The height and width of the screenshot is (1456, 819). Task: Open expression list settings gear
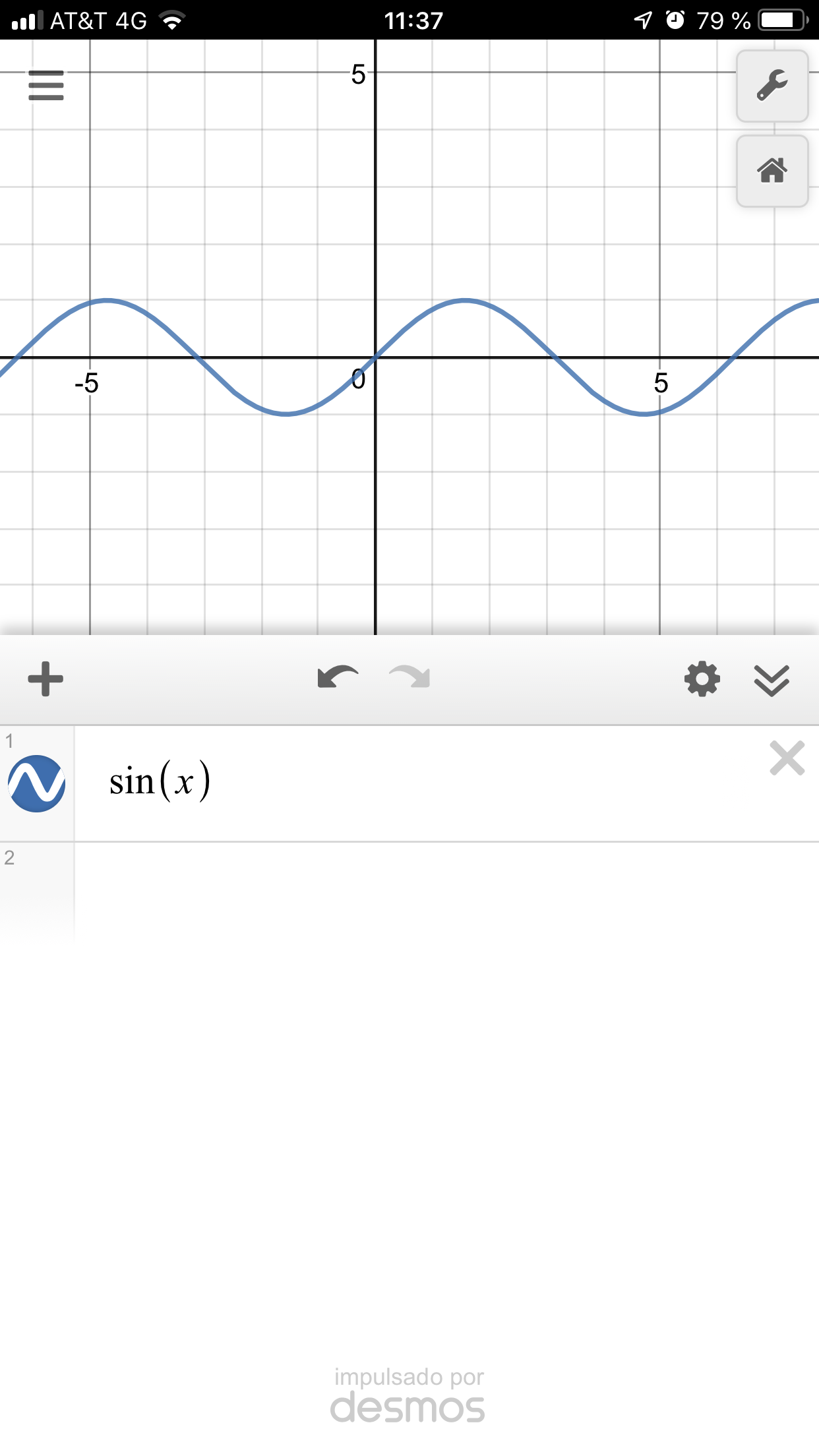702,679
